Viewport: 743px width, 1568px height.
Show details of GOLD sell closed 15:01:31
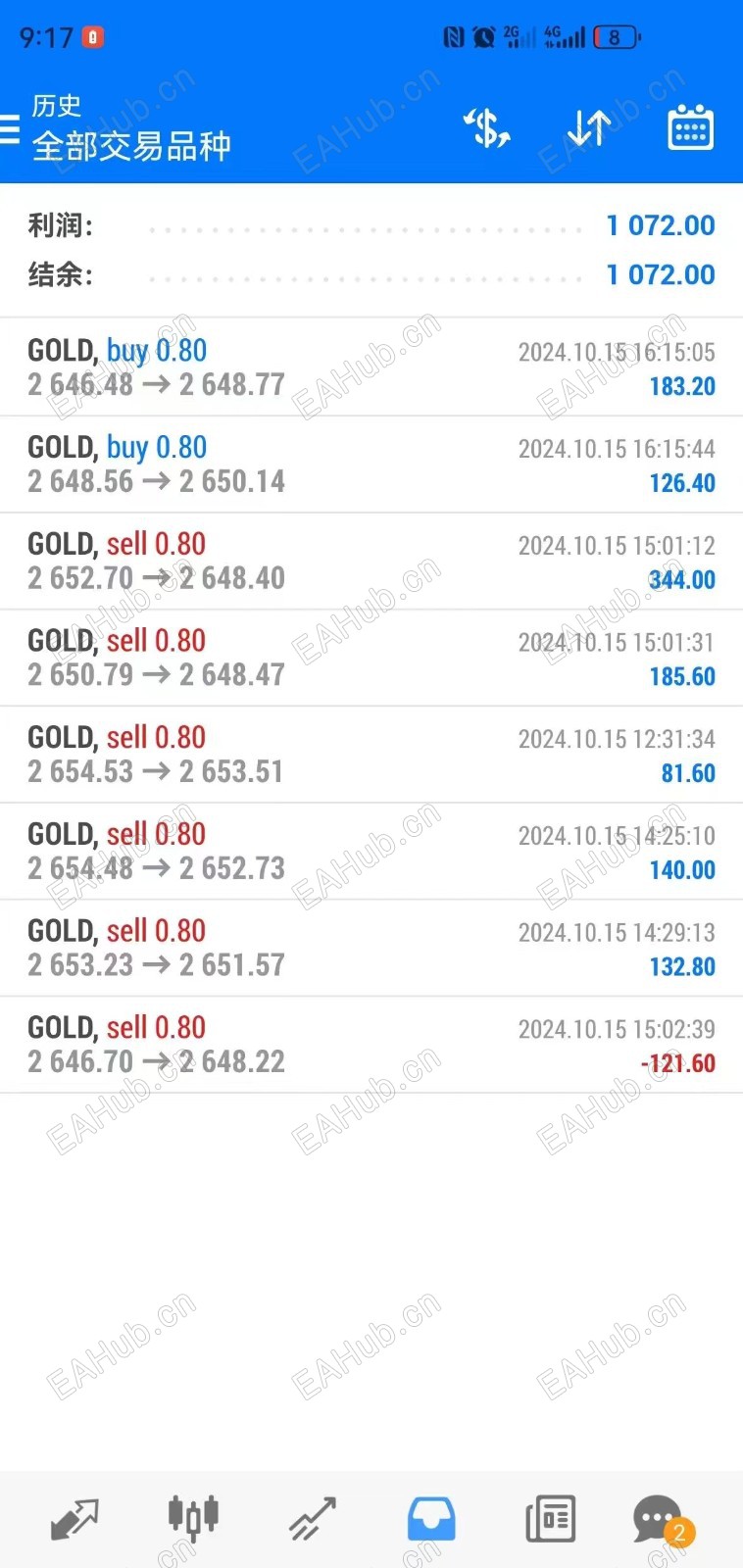pos(371,658)
